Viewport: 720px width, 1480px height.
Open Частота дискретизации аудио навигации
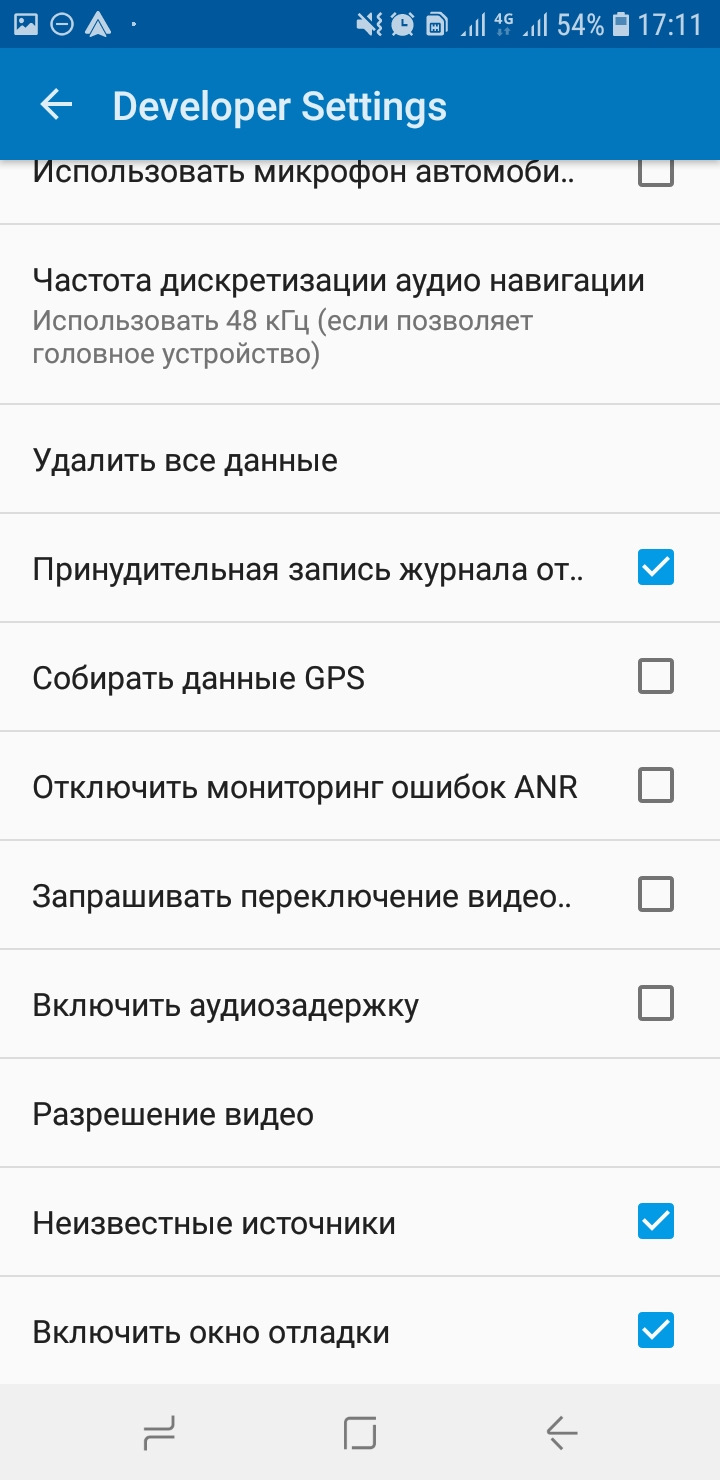tap(338, 314)
